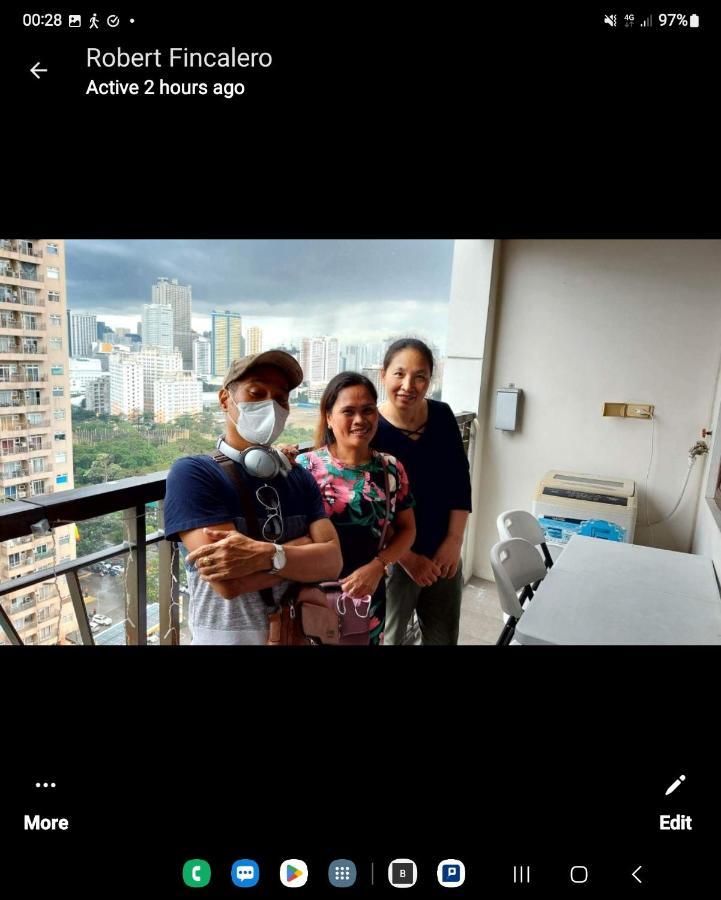
Task: Edit this photo
Action: coord(675,803)
